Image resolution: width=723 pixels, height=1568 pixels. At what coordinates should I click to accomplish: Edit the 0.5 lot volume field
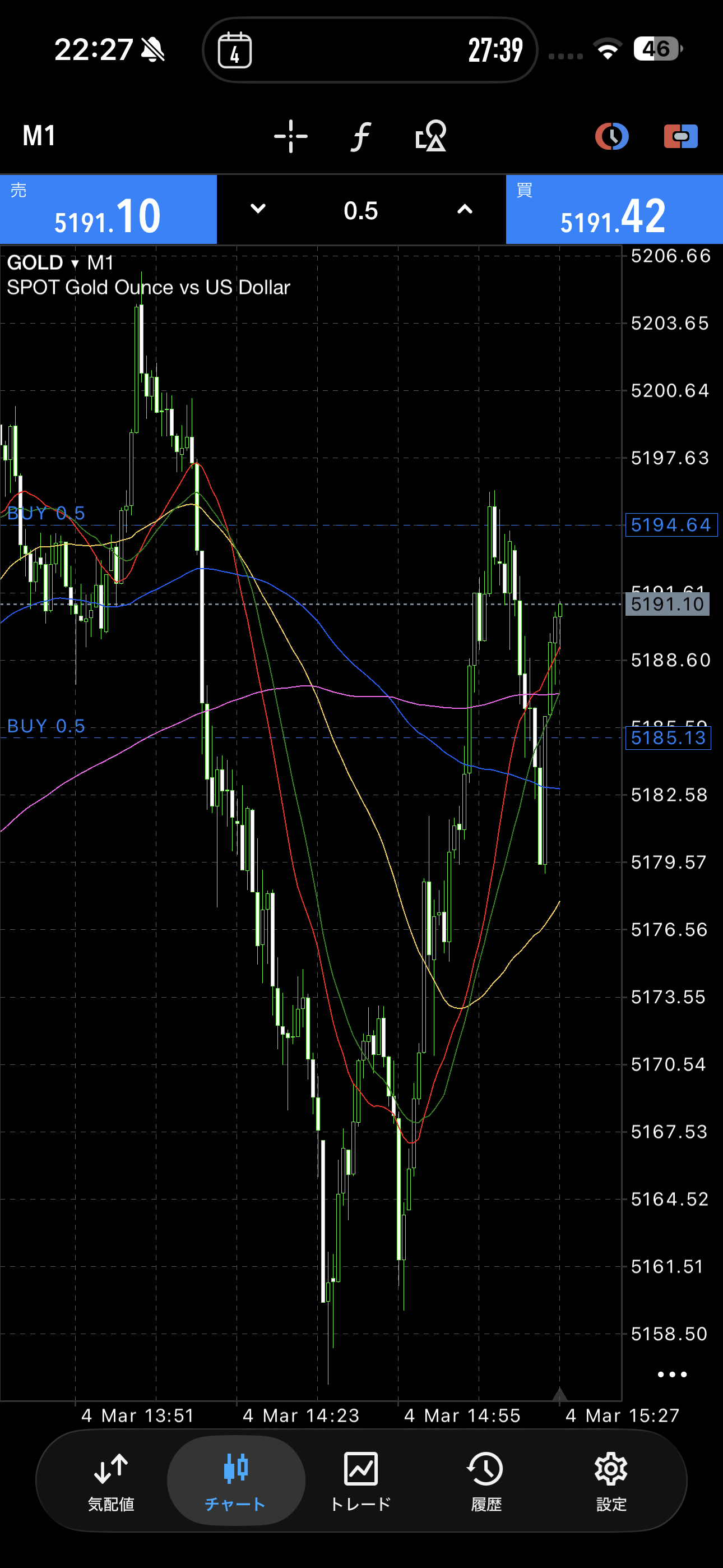(361, 211)
